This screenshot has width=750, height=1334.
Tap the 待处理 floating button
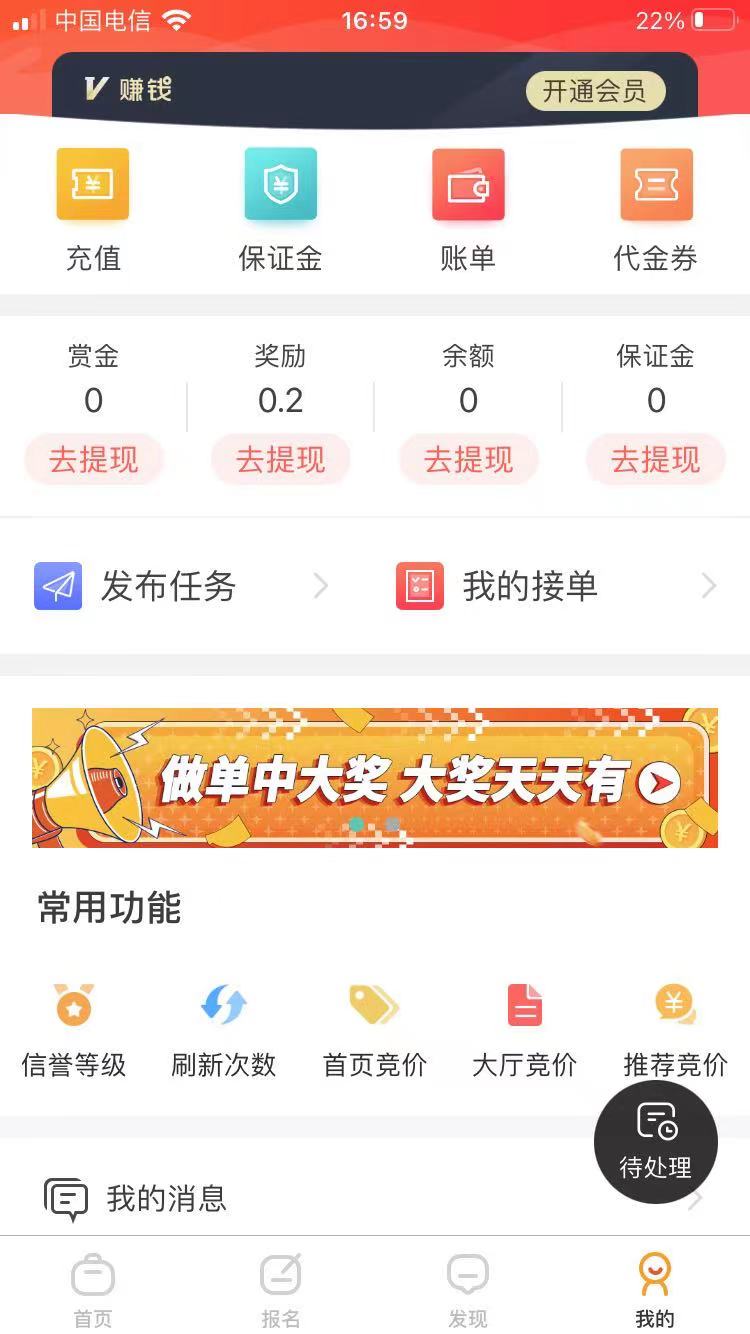(x=655, y=1142)
